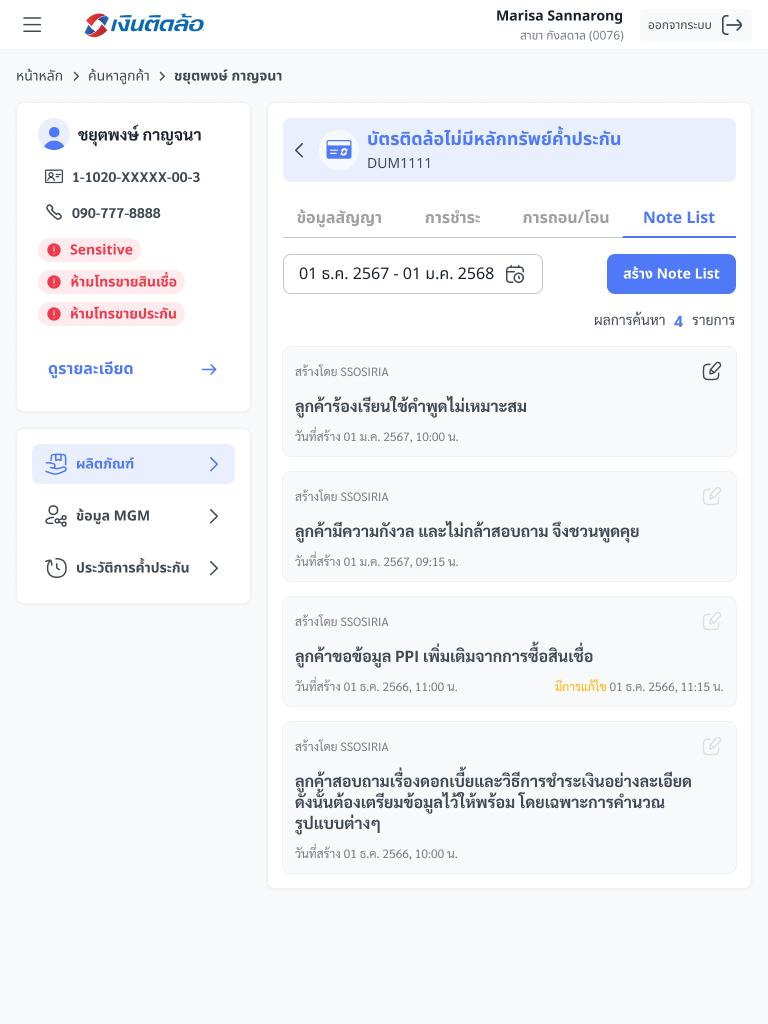Select the ผลิตภัณฑ์ menu row
The height and width of the screenshot is (1024, 768).
133,464
